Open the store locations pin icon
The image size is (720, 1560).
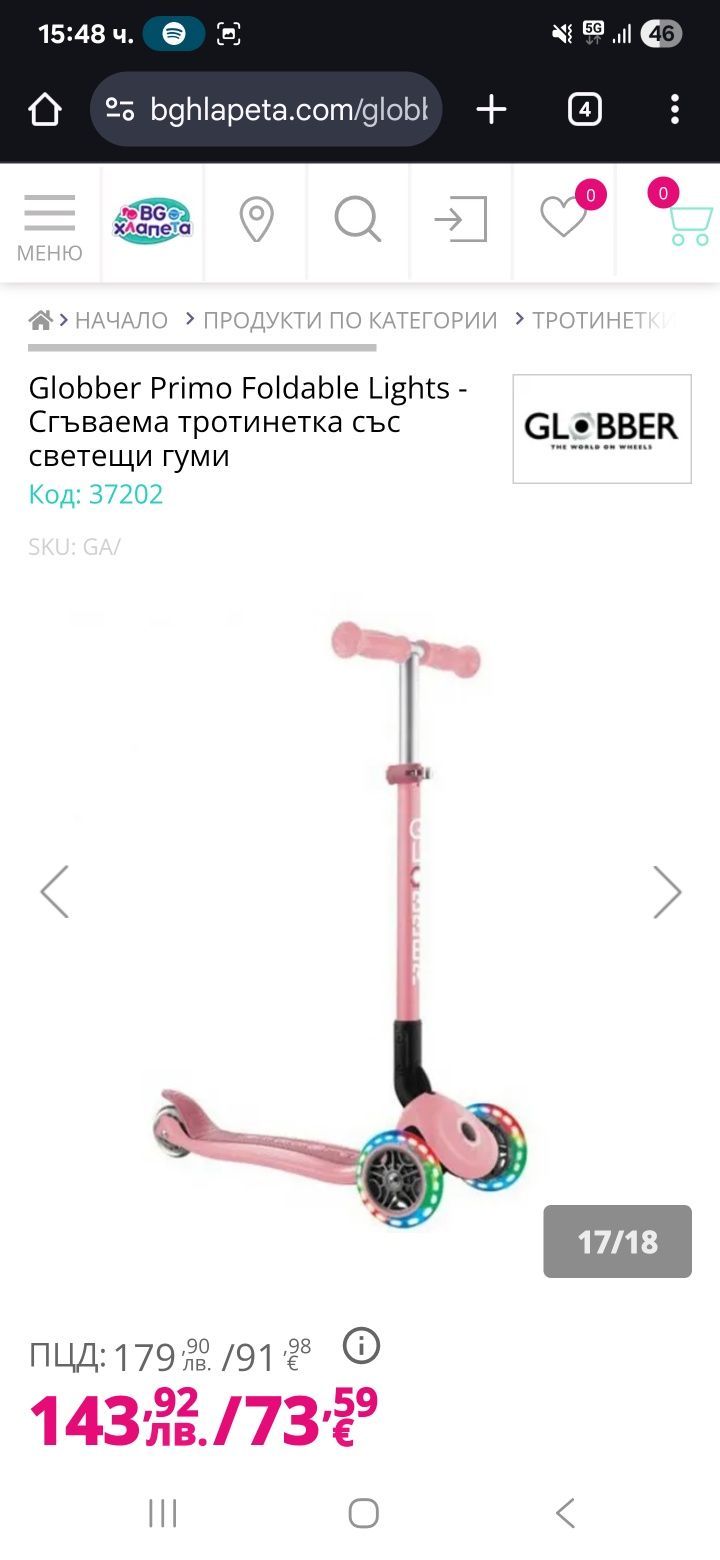[x=257, y=219]
